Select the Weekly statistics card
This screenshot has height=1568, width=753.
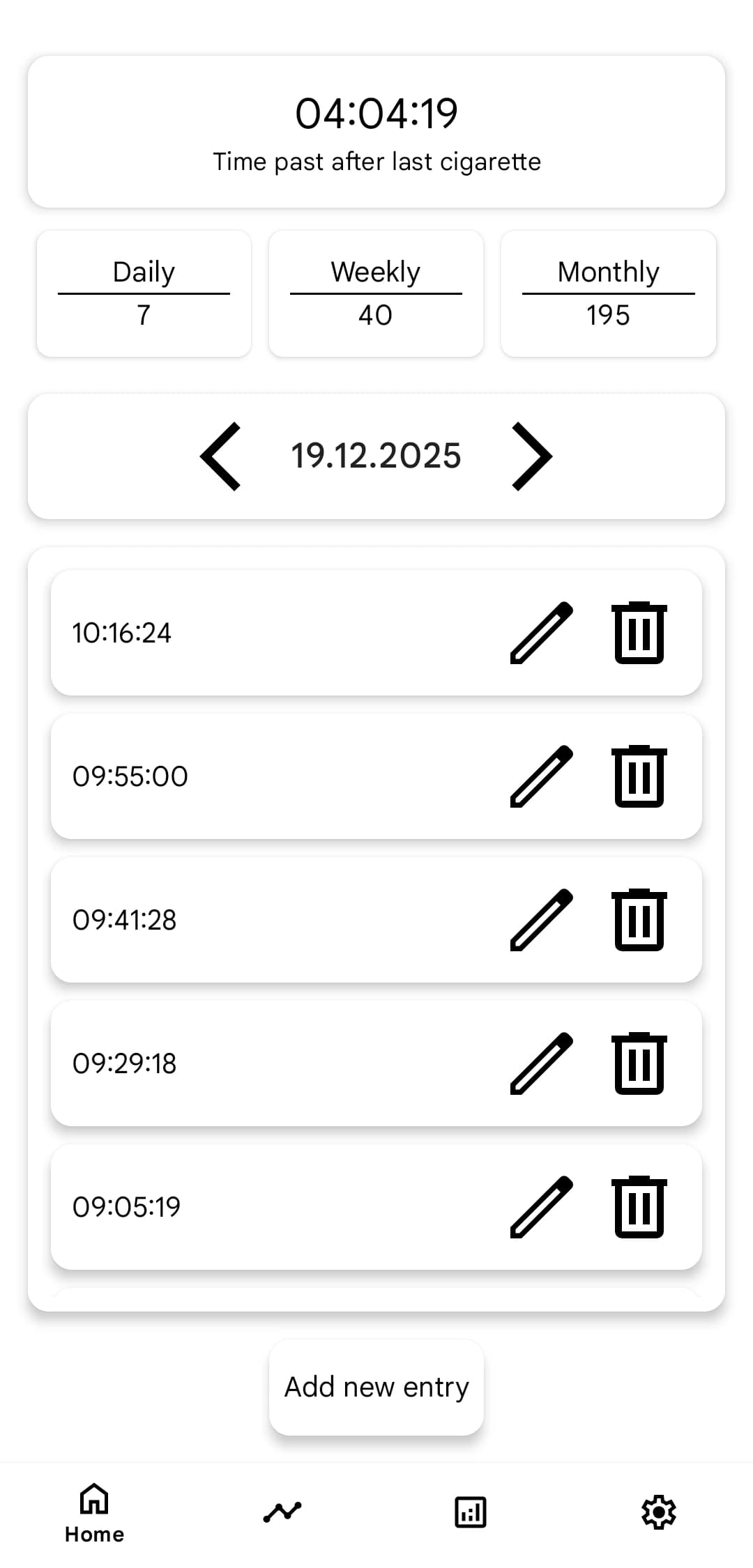pyautogui.click(x=375, y=293)
